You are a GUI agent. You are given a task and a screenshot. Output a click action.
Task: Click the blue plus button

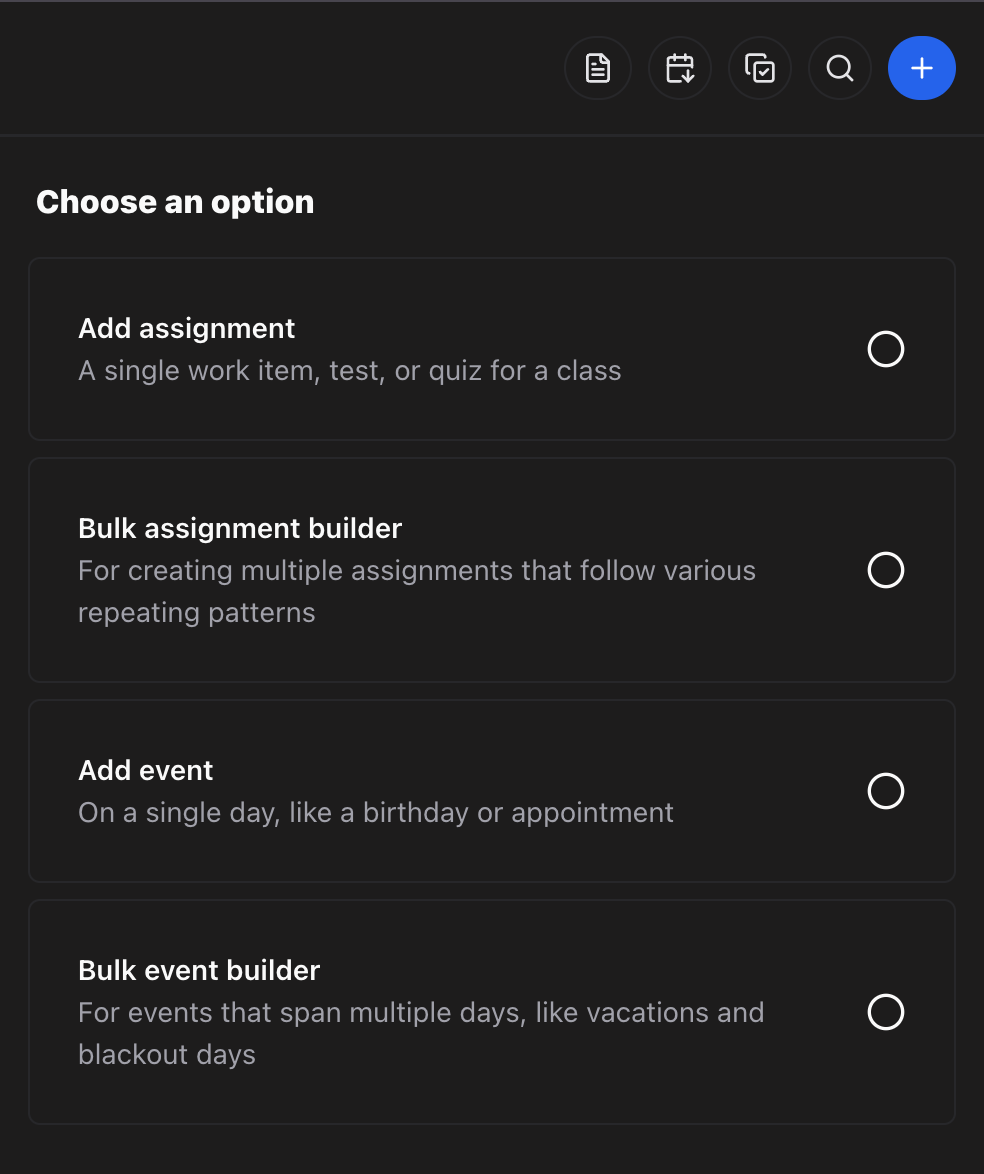pyautogui.click(x=921, y=68)
